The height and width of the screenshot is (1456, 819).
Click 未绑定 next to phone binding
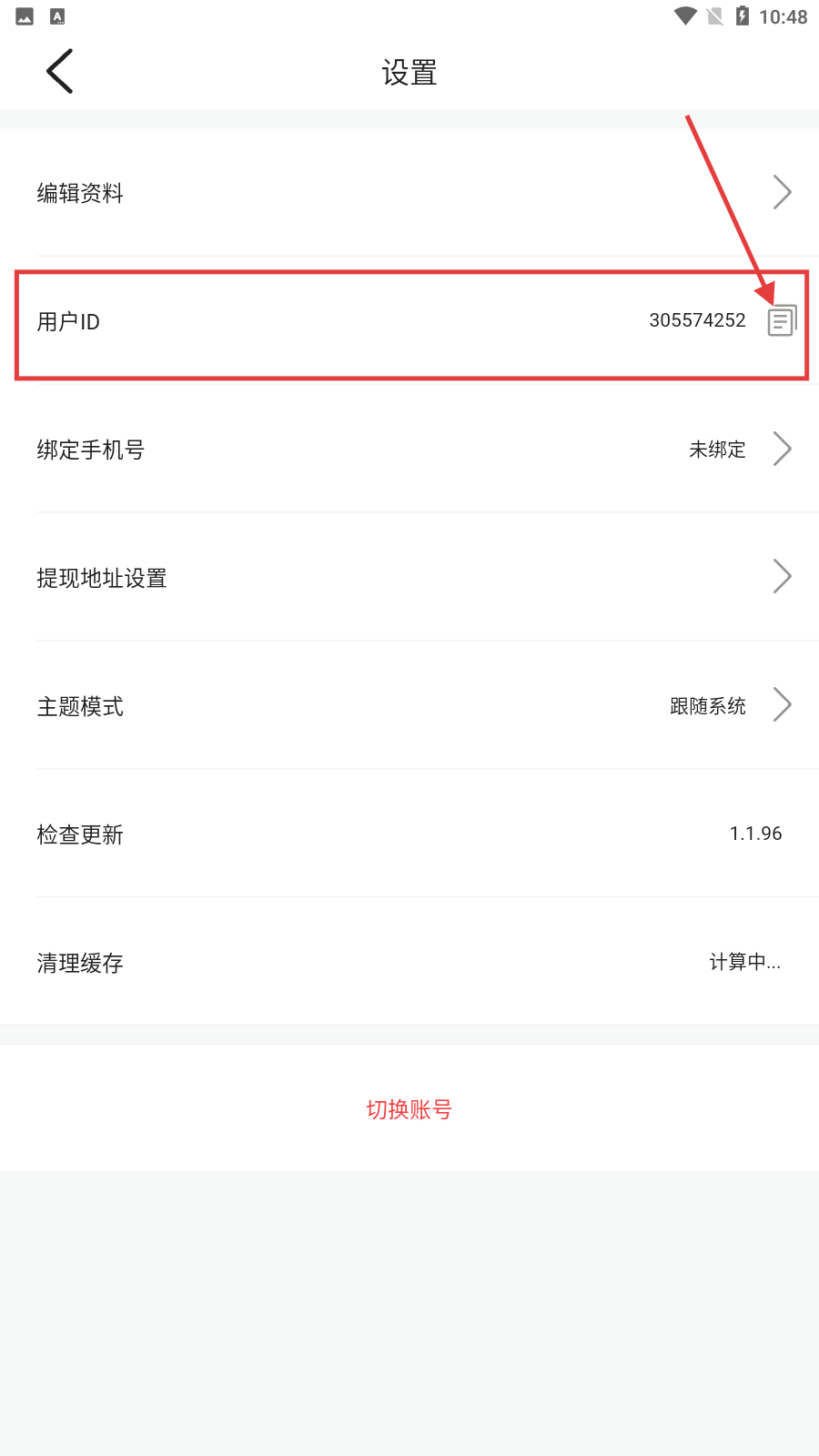click(715, 449)
